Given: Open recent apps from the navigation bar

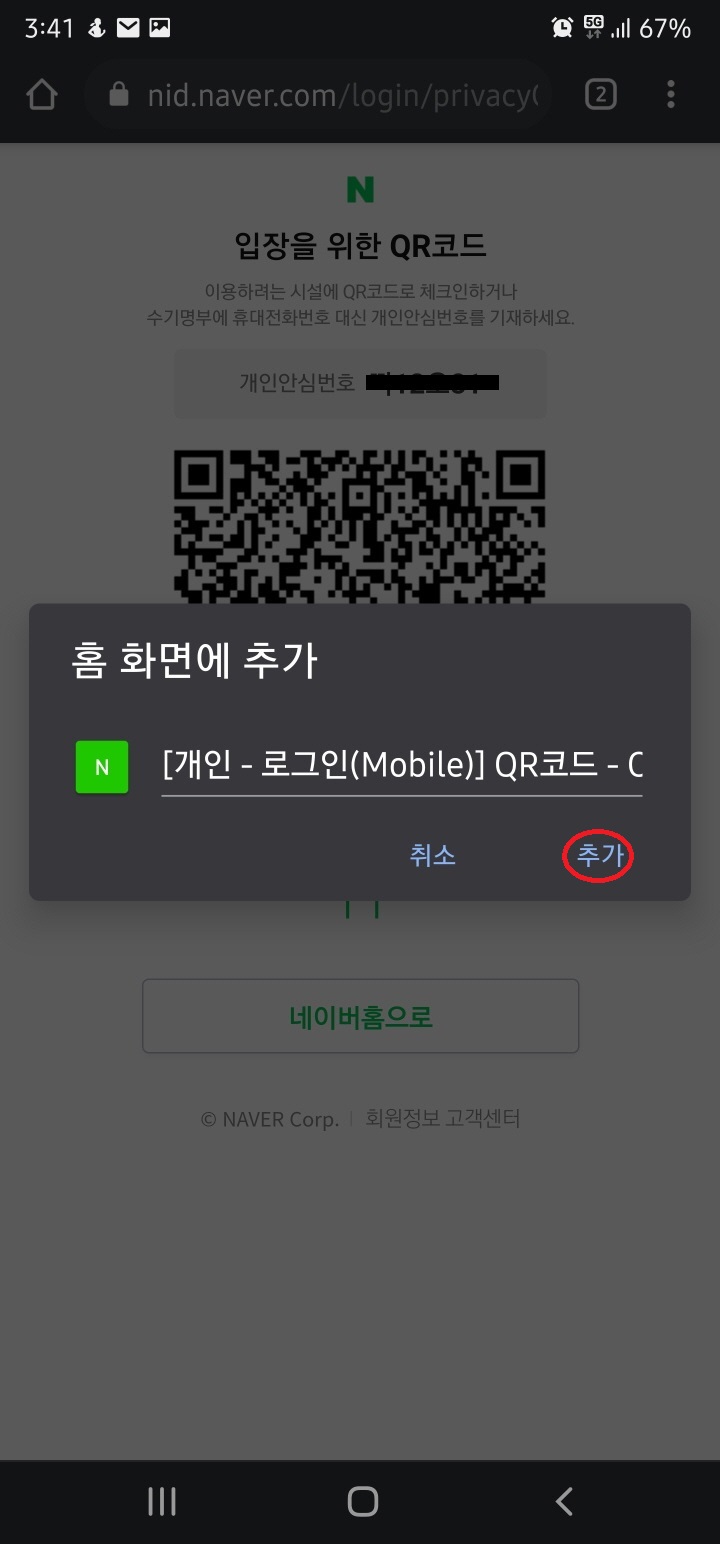Looking at the screenshot, I should (161, 1500).
